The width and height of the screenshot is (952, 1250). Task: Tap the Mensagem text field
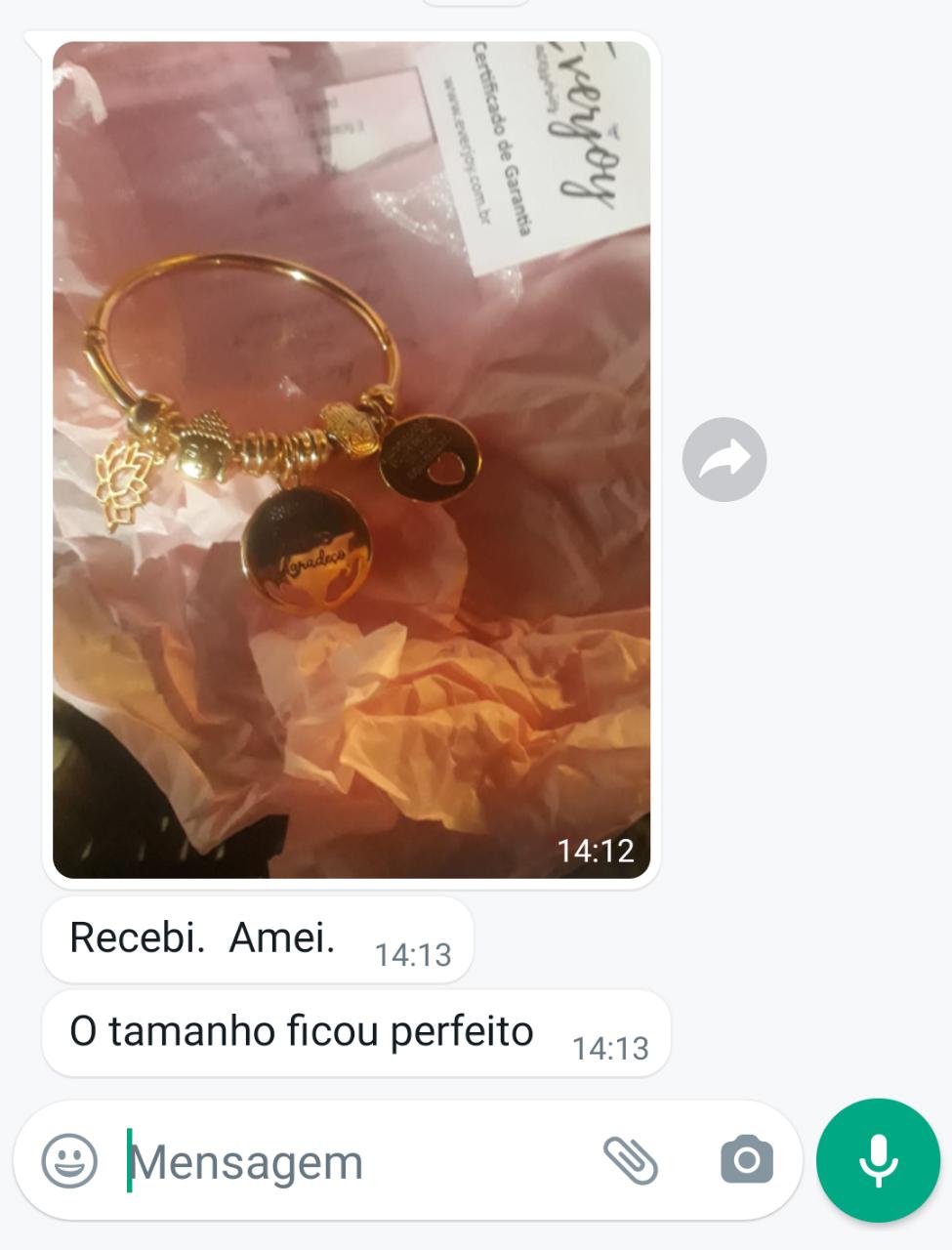point(352,1162)
